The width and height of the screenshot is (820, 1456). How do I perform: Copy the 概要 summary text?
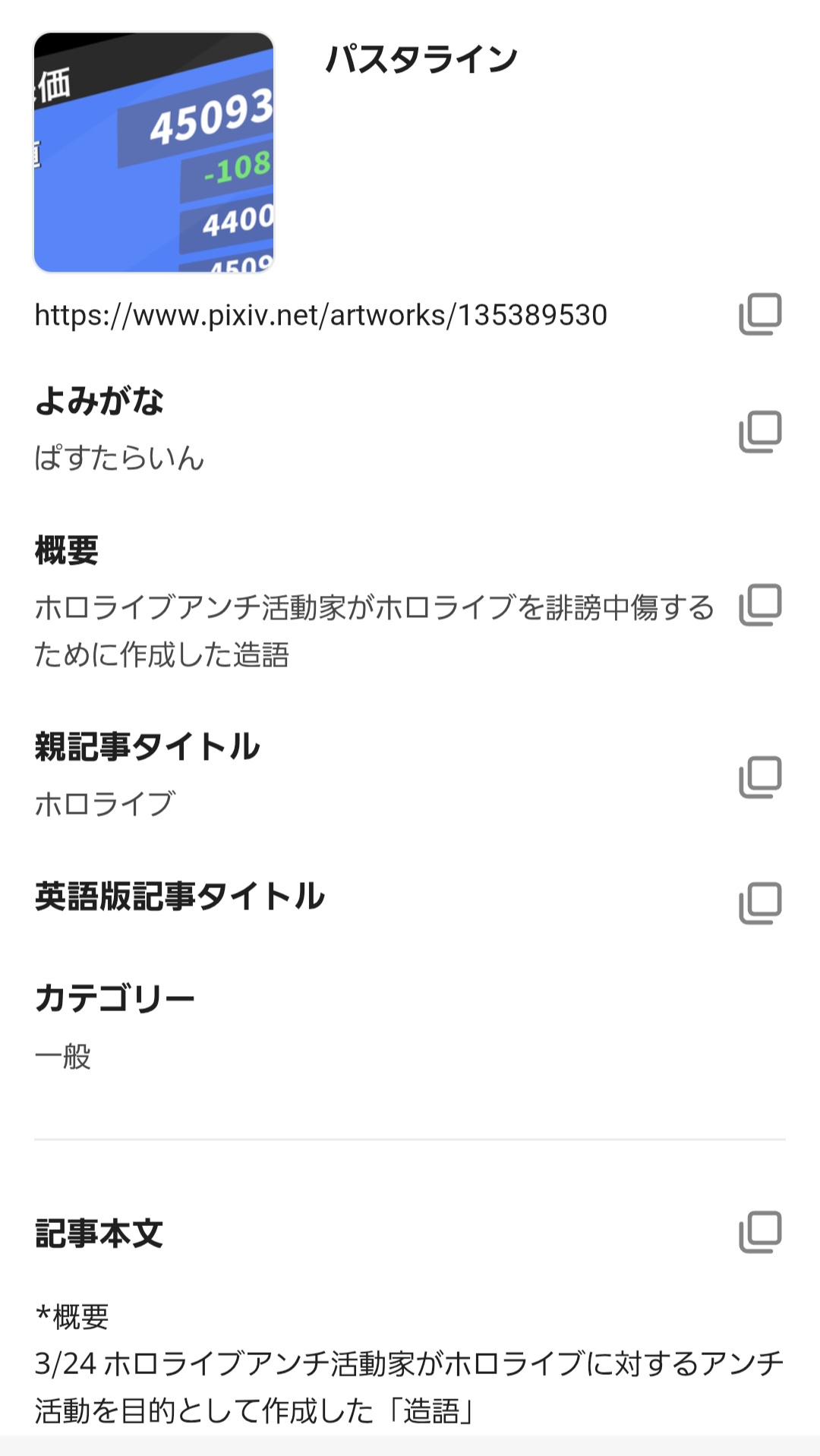(760, 605)
